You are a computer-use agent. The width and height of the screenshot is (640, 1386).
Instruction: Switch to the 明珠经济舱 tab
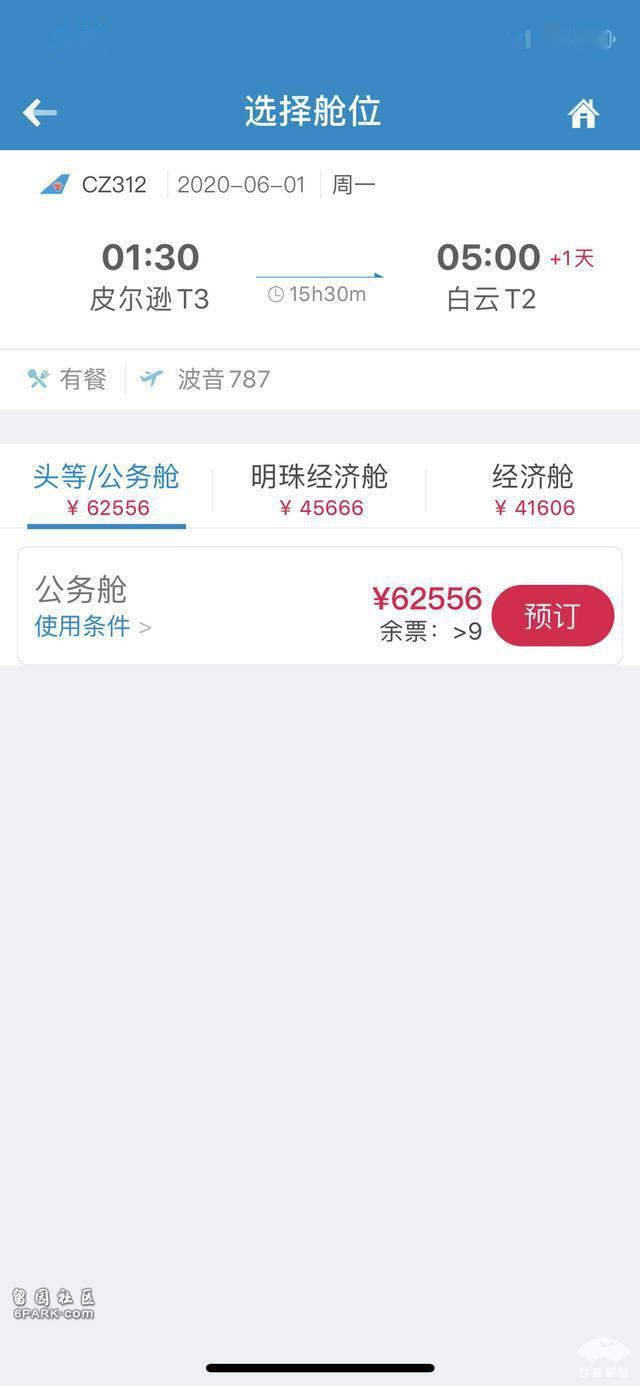click(319, 490)
